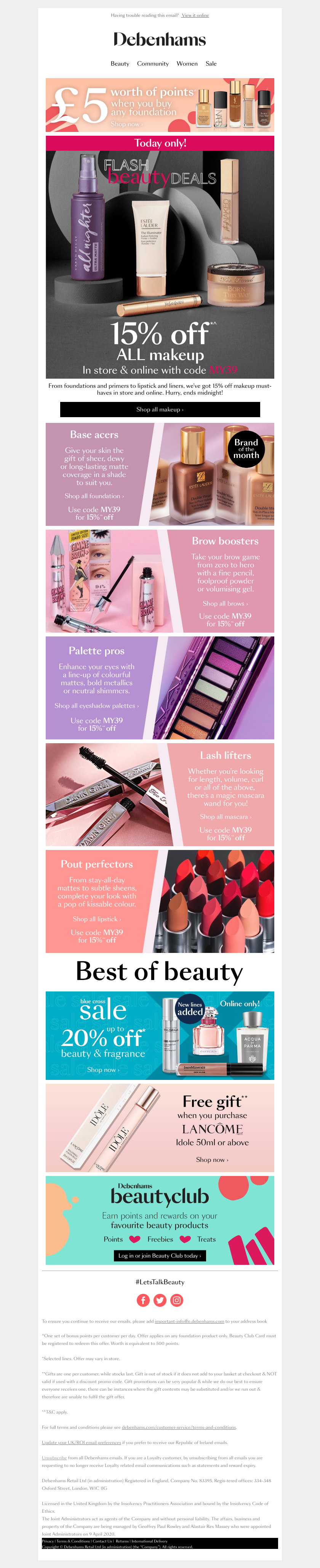
Task: Open the Shop all mascara link
Action: coord(225,817)
